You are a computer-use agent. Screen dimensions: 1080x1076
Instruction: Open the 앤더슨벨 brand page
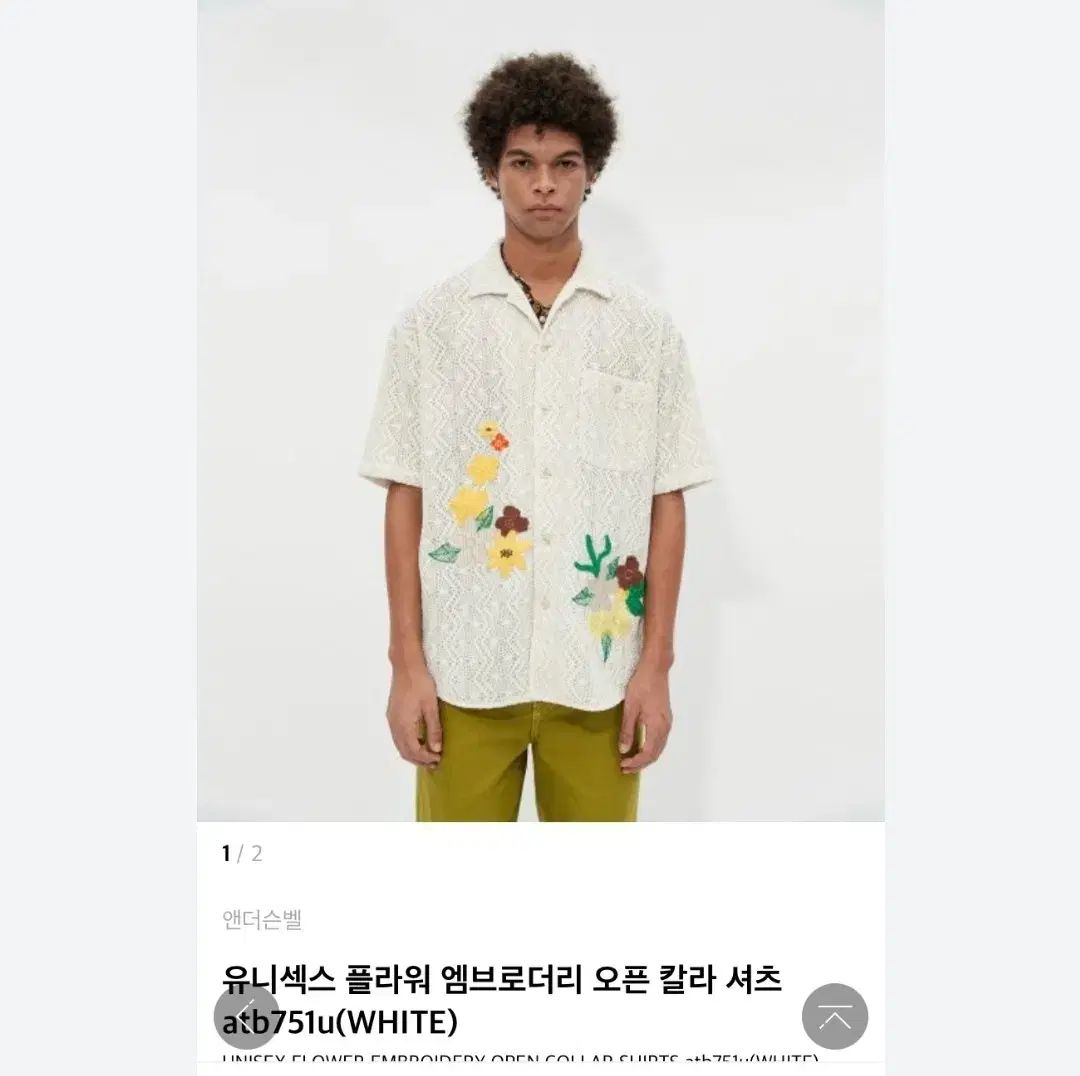[262, 920]
